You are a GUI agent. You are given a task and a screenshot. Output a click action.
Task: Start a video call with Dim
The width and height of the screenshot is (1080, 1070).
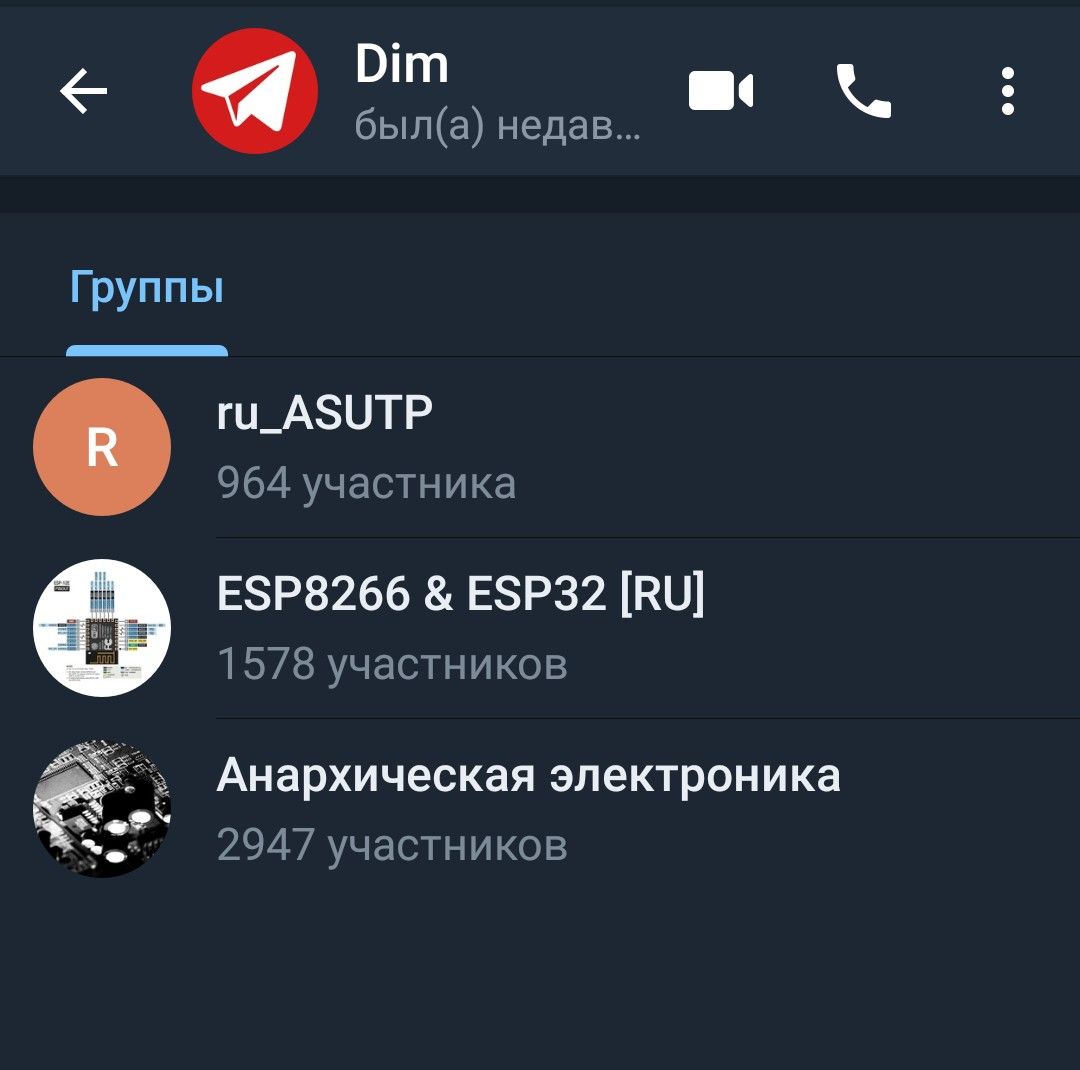[720, 92]
